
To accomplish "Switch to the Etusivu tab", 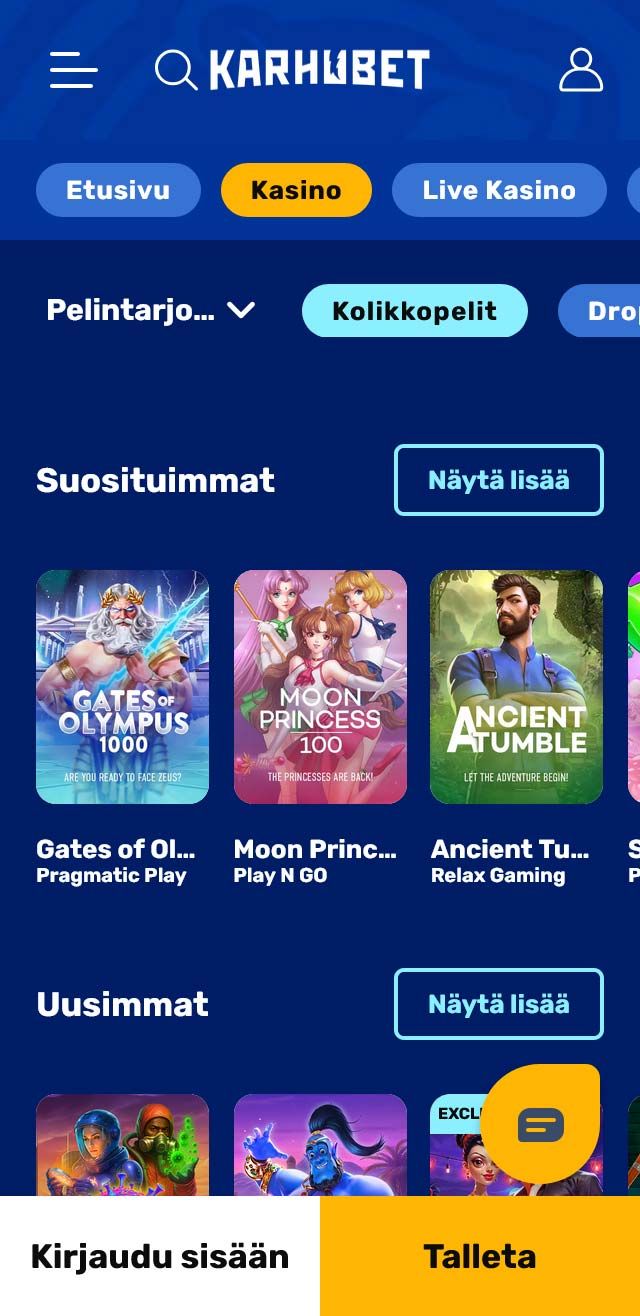I will click(x=118, y=190).
